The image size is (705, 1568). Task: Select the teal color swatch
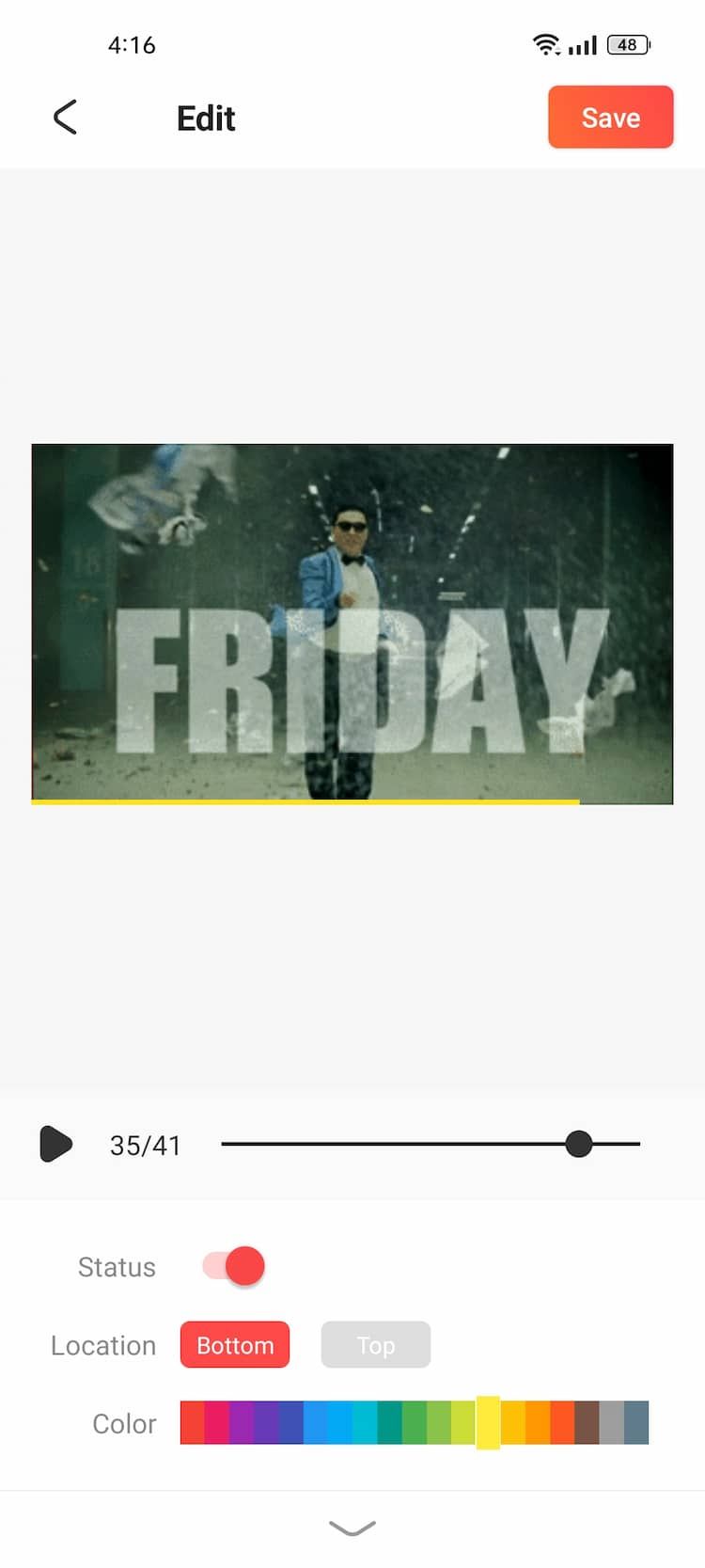(390, 1422)
